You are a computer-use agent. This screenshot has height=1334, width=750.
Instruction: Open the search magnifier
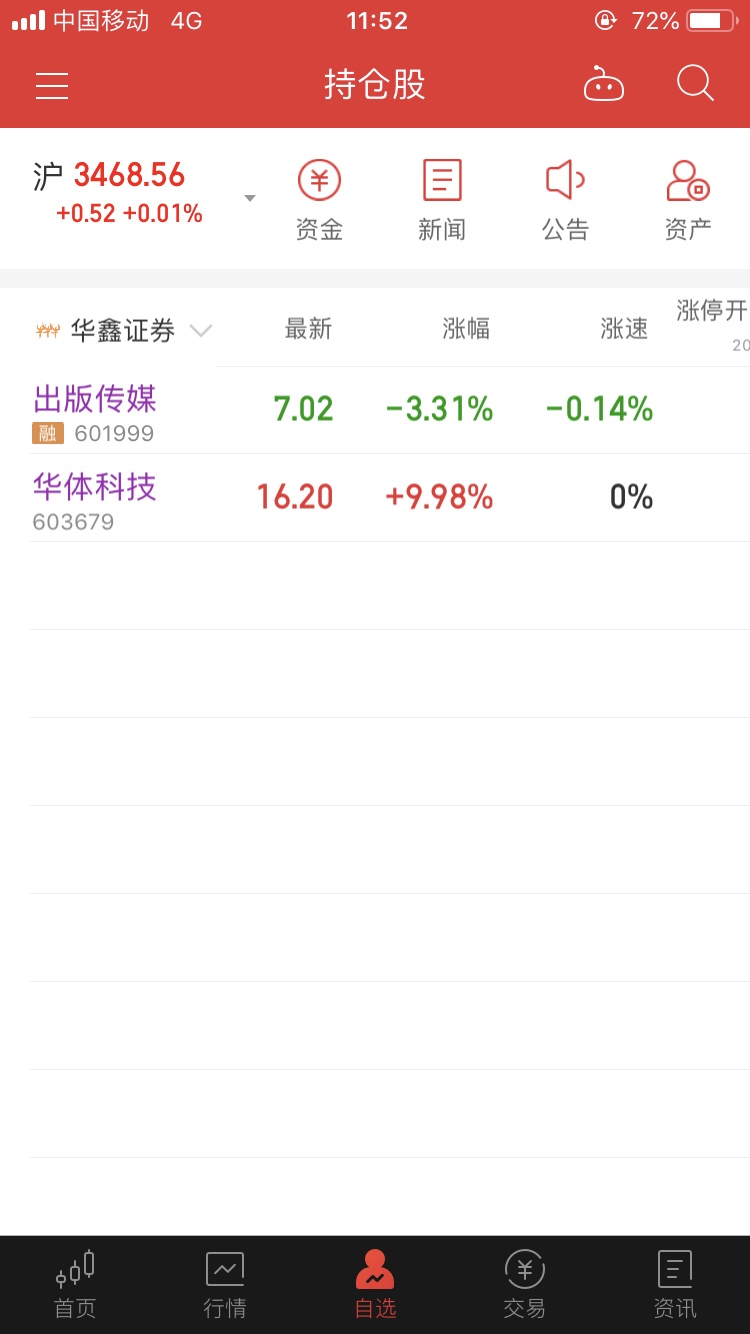coord(695,83)
